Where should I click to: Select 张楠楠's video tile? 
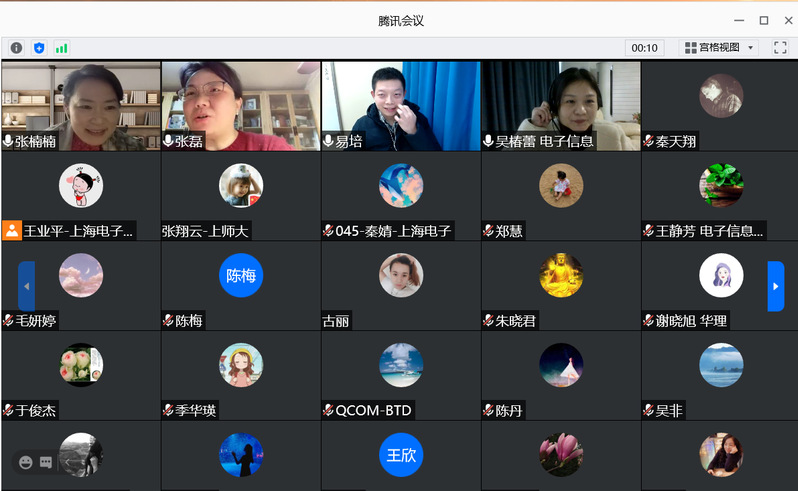tap(81, 105)
